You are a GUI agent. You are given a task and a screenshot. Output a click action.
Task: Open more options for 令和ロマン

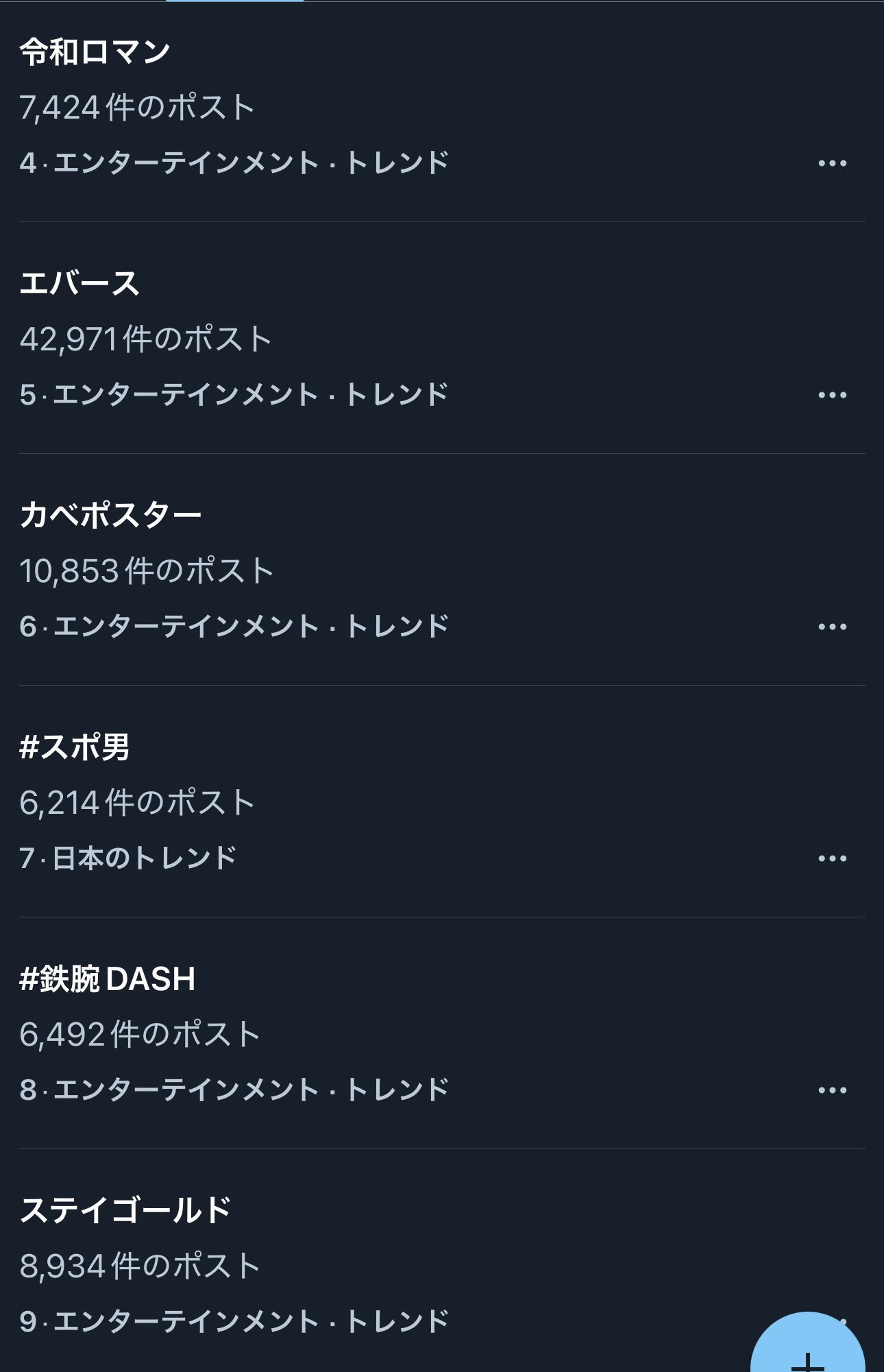click(x=832, y=163)
